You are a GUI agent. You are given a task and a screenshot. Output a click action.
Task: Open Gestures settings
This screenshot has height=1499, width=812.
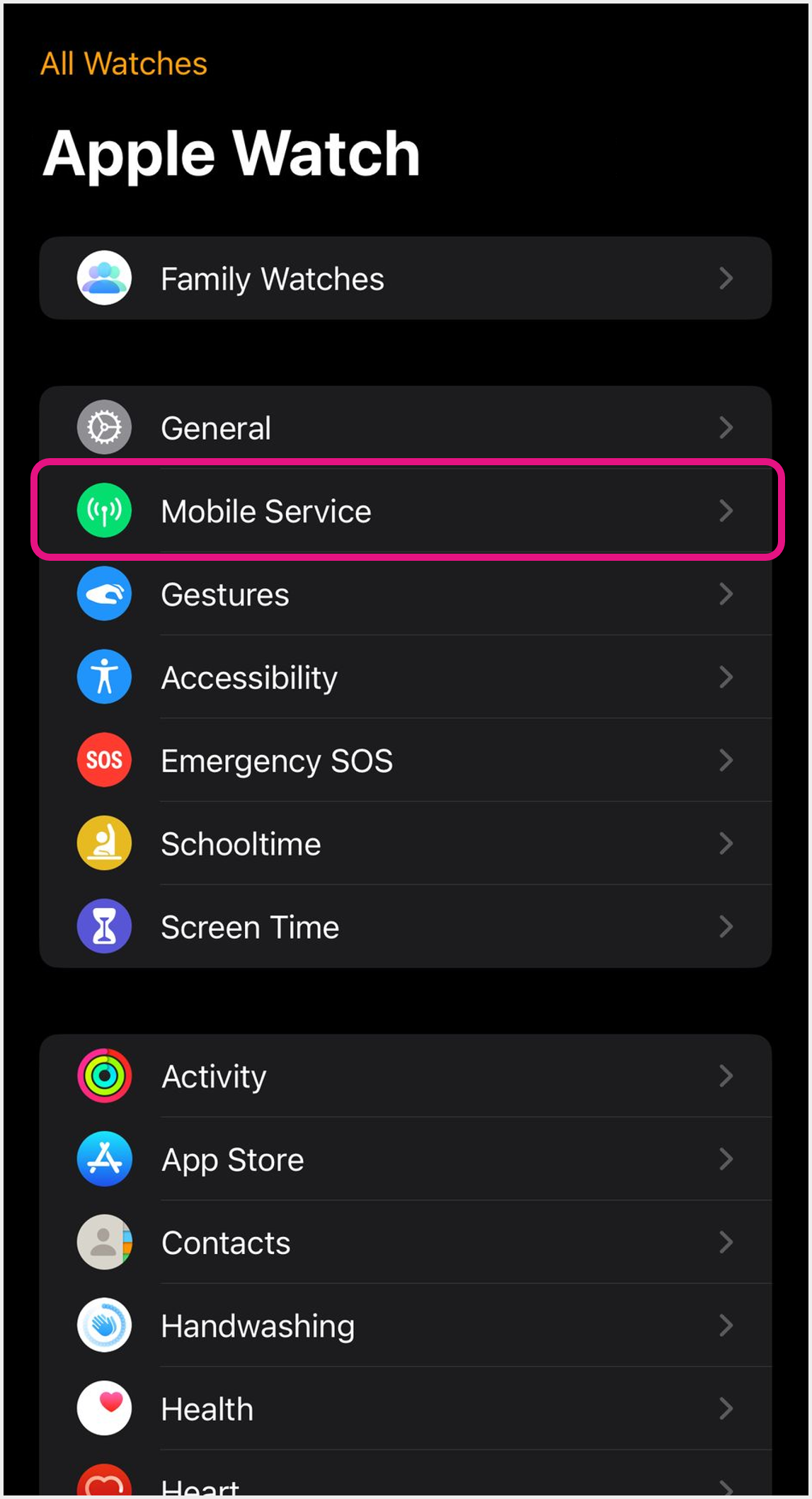(x=406, y=594)
